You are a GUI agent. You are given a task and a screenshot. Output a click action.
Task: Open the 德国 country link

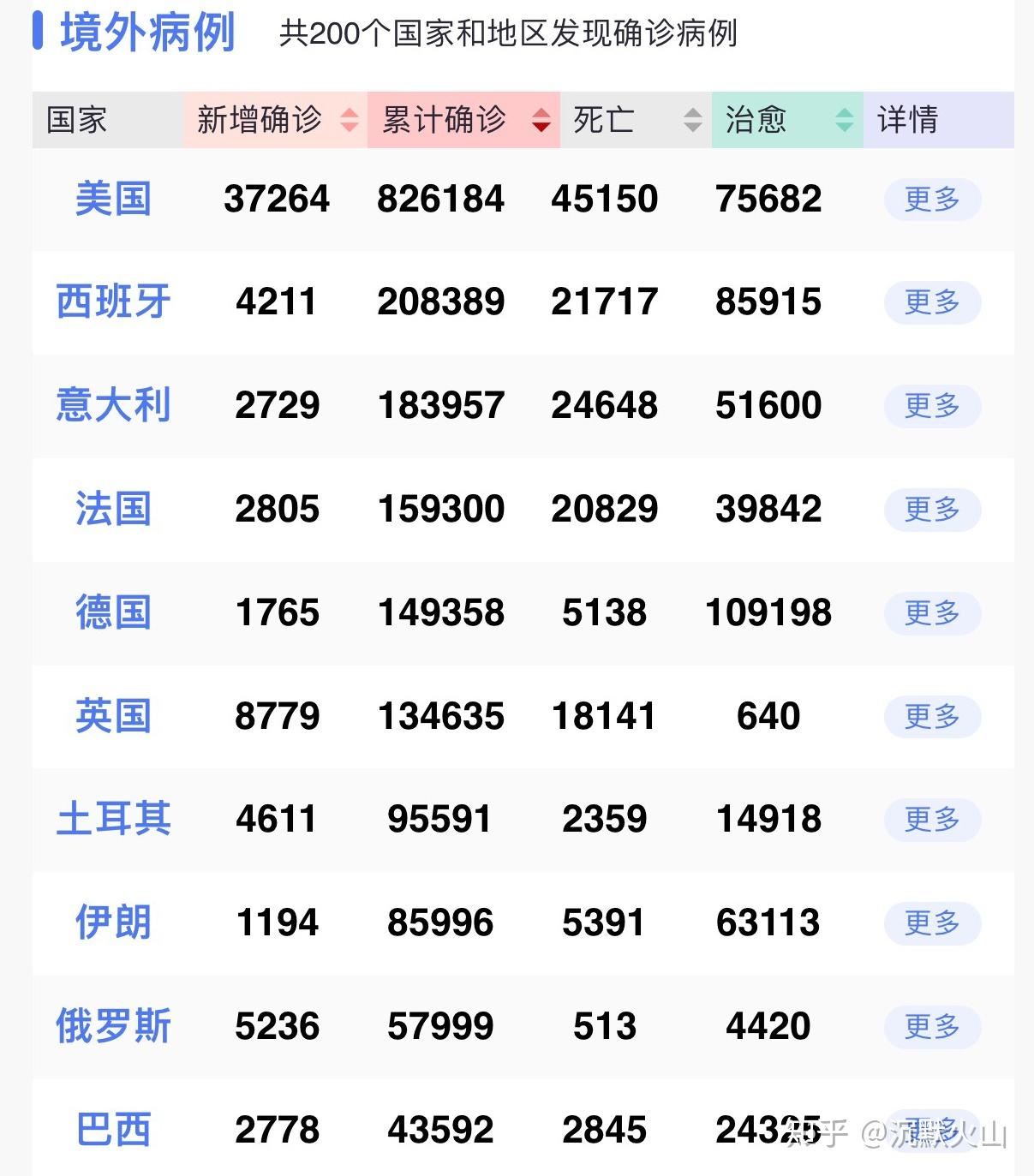[113, 612]
